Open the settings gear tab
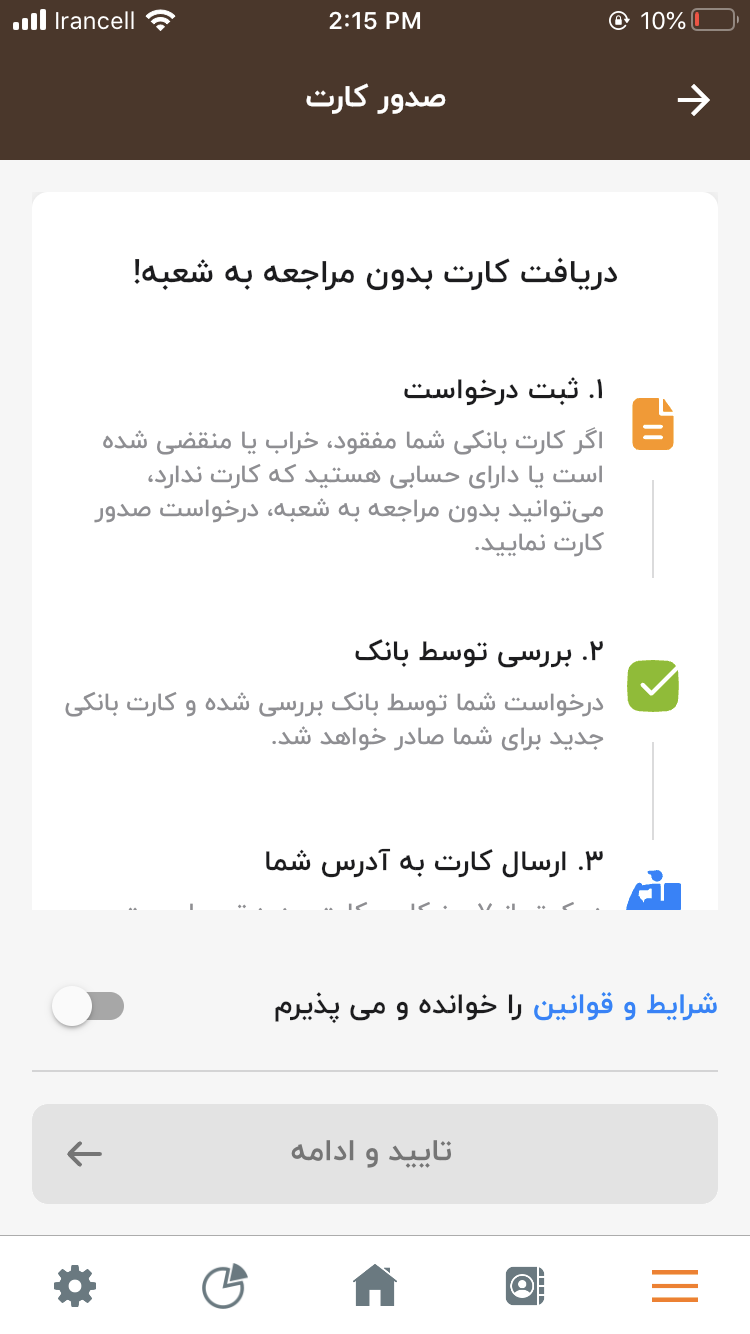 (x=75, y=1286)
